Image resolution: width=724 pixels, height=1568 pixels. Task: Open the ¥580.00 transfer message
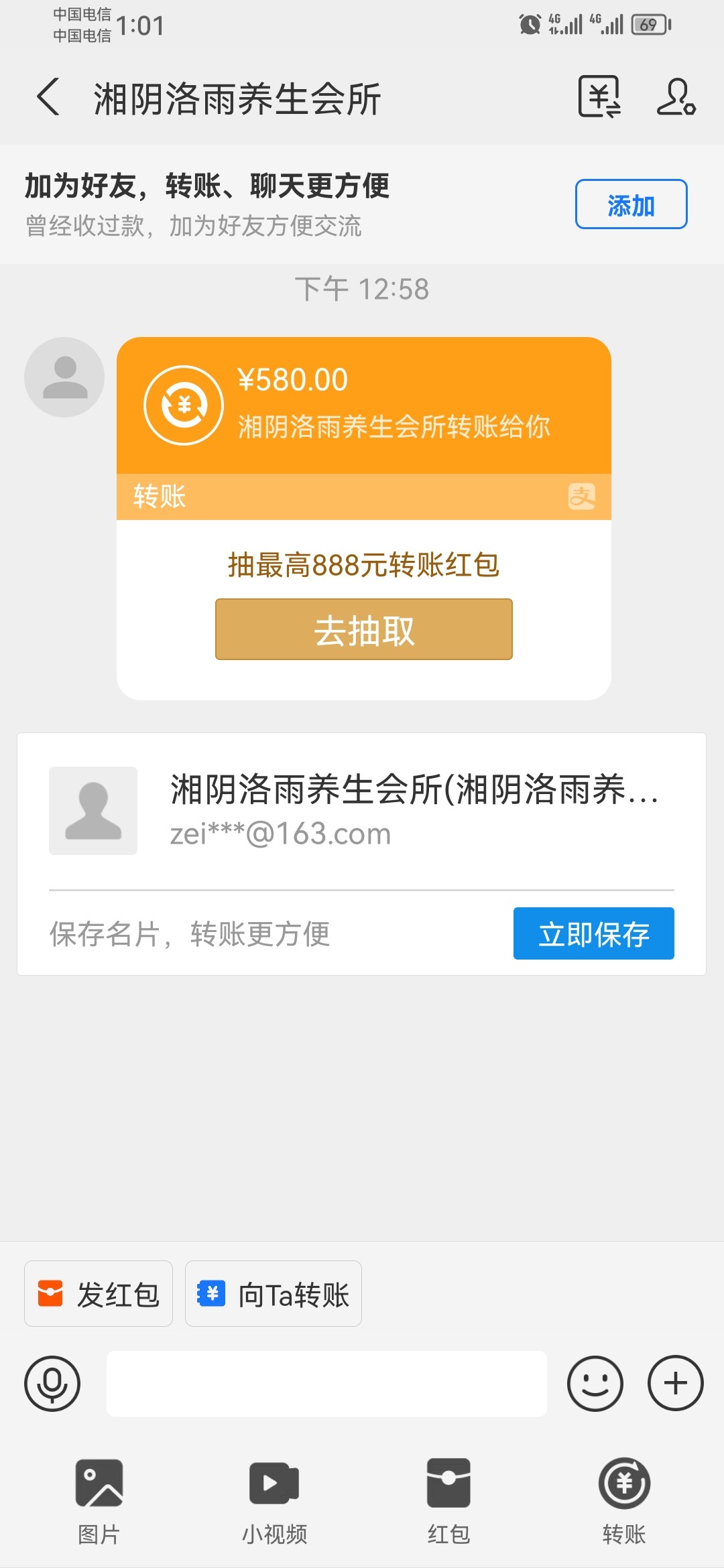[x=364, y=428]
